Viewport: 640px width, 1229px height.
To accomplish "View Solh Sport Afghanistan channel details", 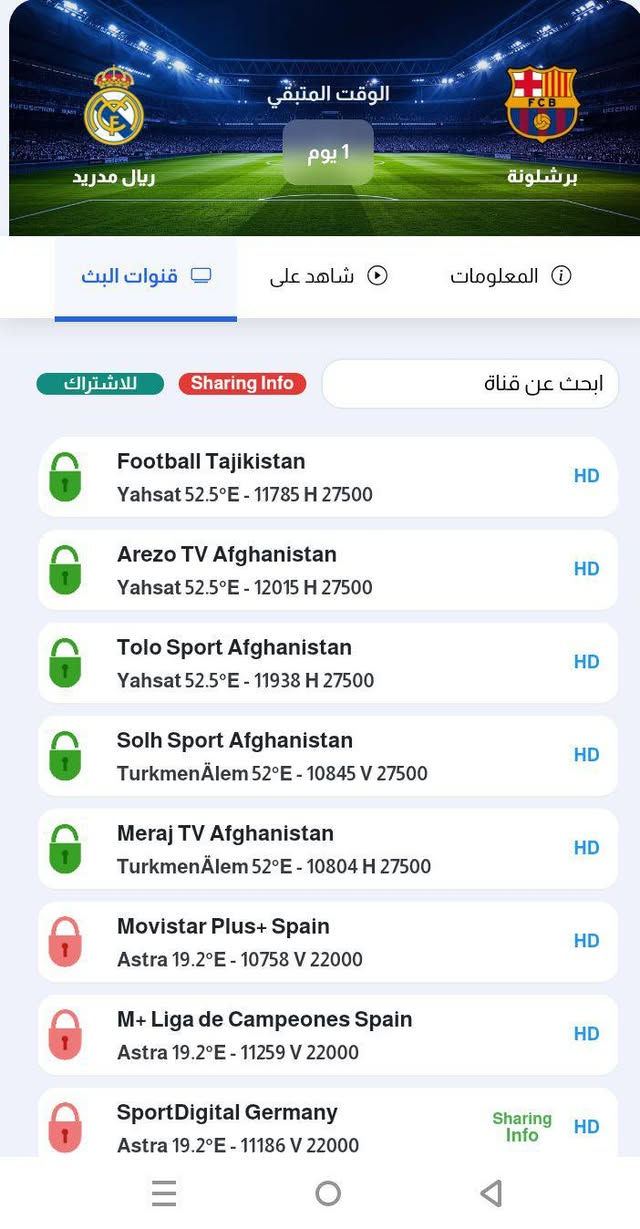I will pos(327,756).
